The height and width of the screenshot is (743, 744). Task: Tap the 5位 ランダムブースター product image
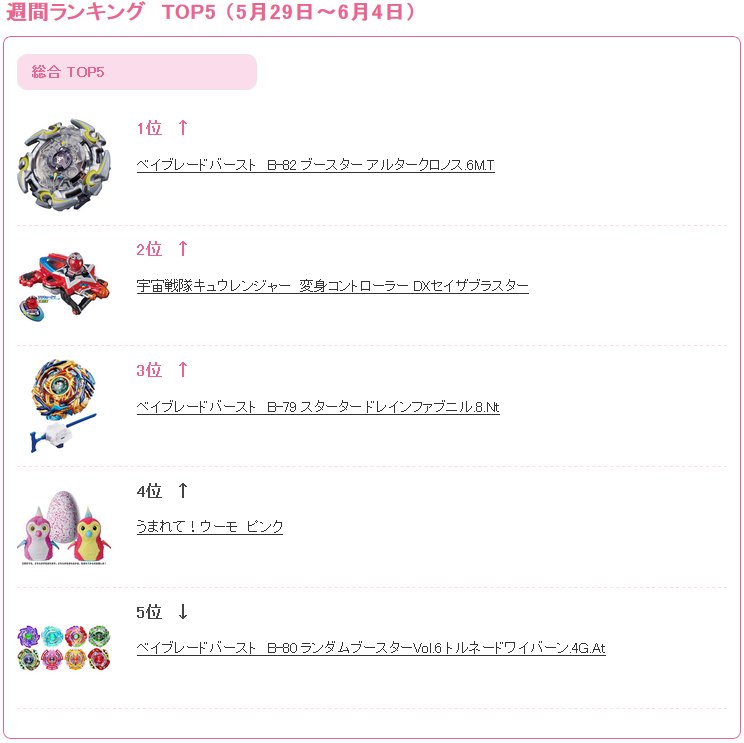tap(64, 647)
